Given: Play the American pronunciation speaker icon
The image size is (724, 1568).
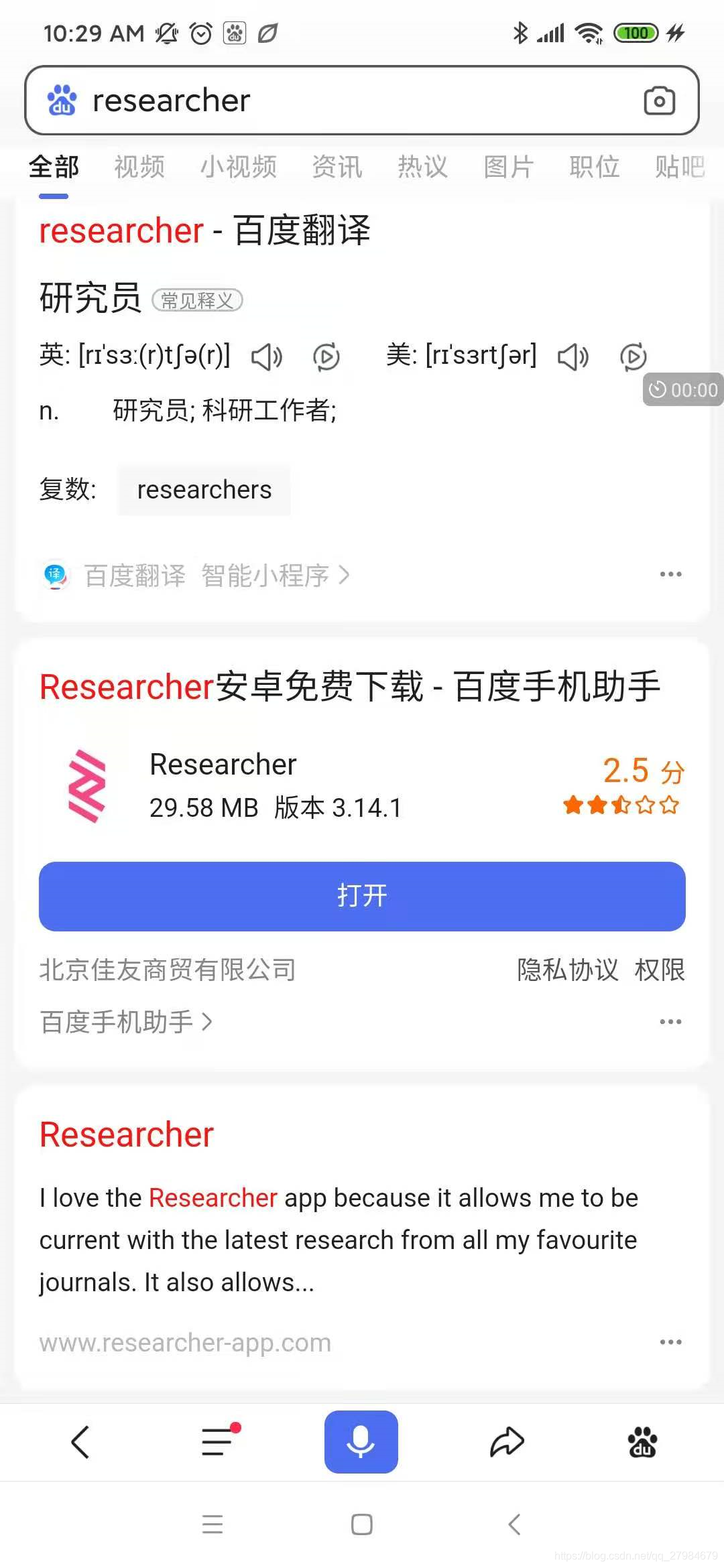Looking at the screenshot, I should [573, 356].
